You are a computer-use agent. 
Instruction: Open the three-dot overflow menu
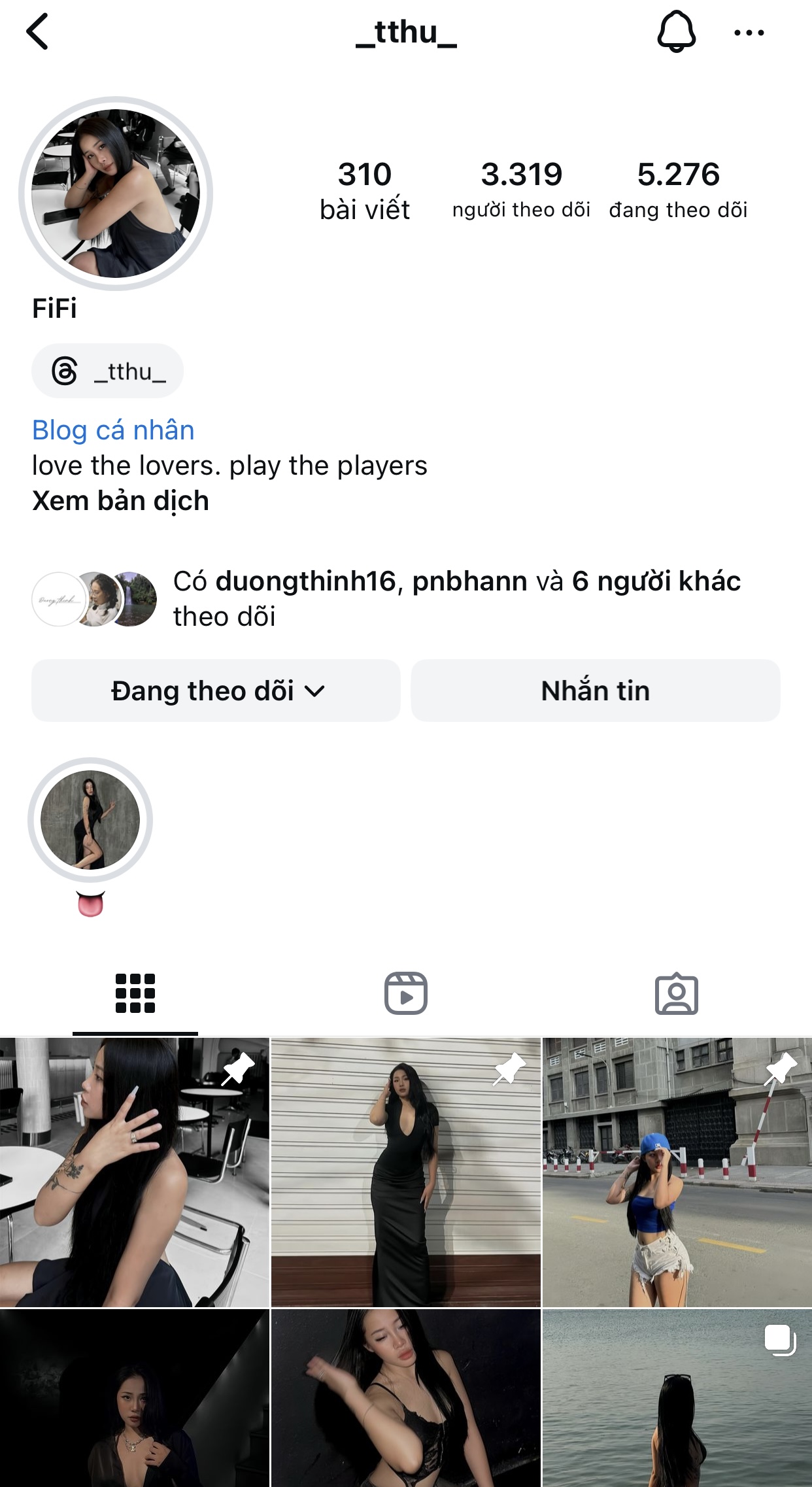click(749, 33)
